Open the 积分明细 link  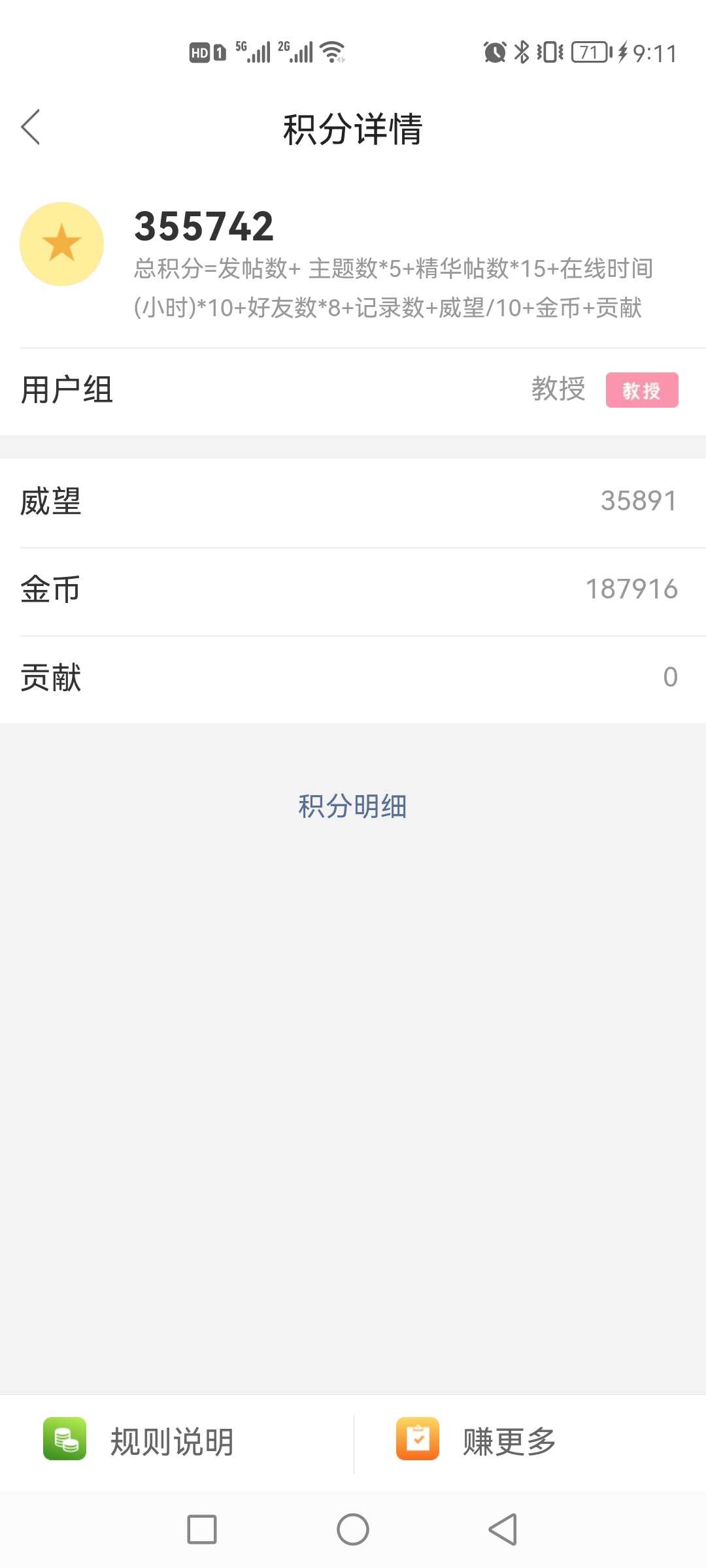coord(352,806)
